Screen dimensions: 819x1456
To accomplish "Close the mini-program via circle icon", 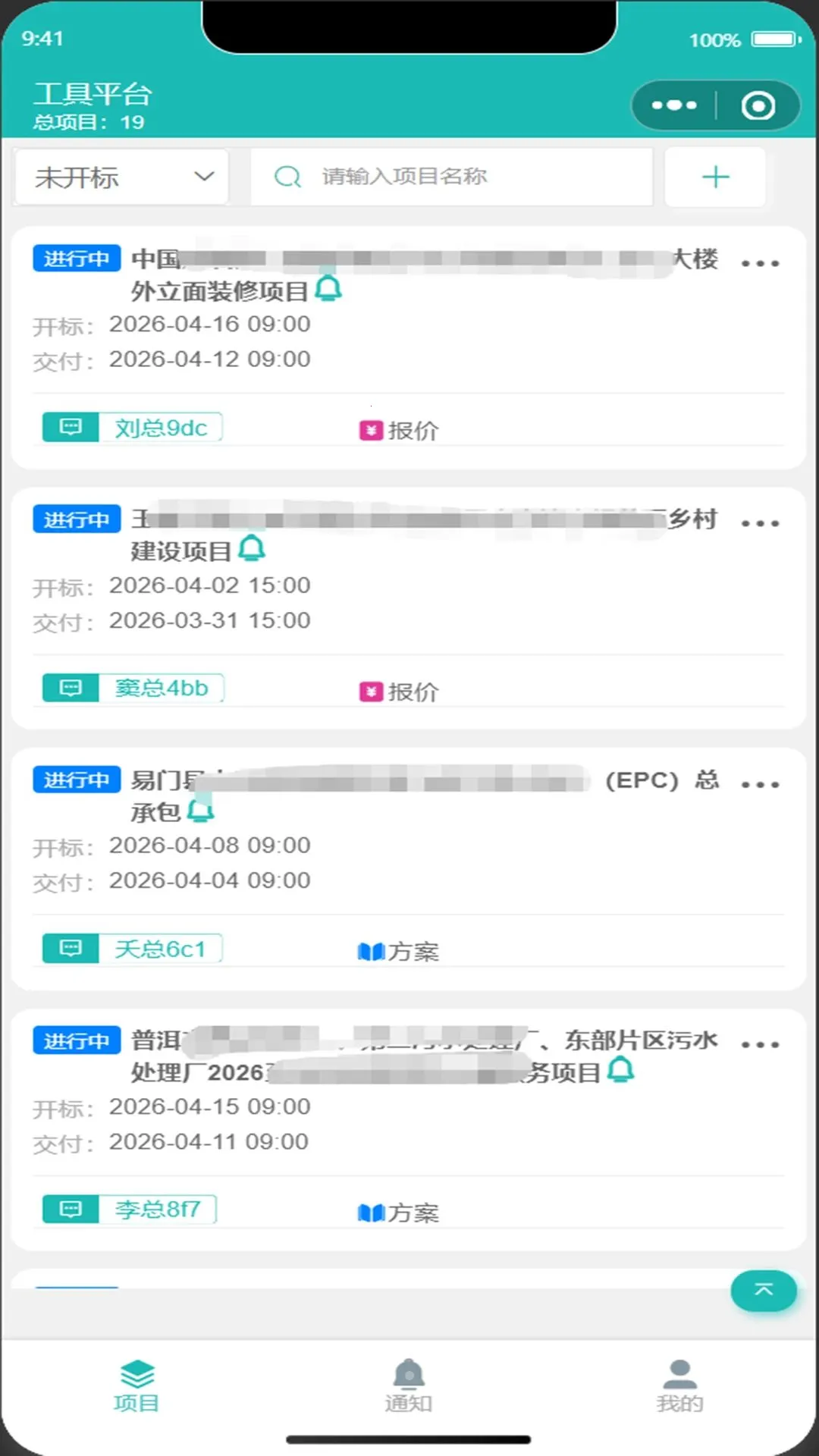I will 758,105.
